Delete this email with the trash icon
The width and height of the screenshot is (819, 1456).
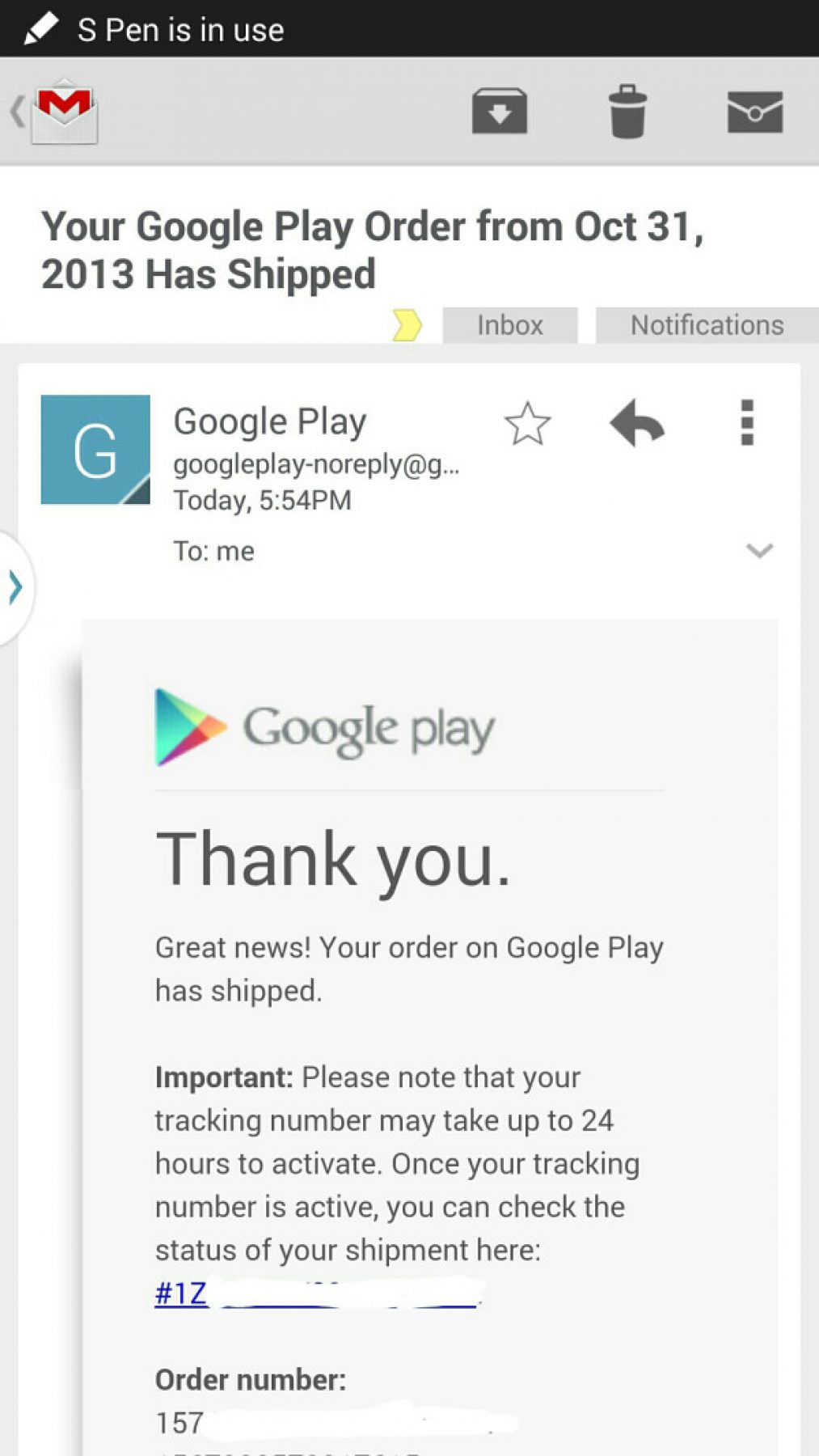pyautogui.click(x=627, y=112)
